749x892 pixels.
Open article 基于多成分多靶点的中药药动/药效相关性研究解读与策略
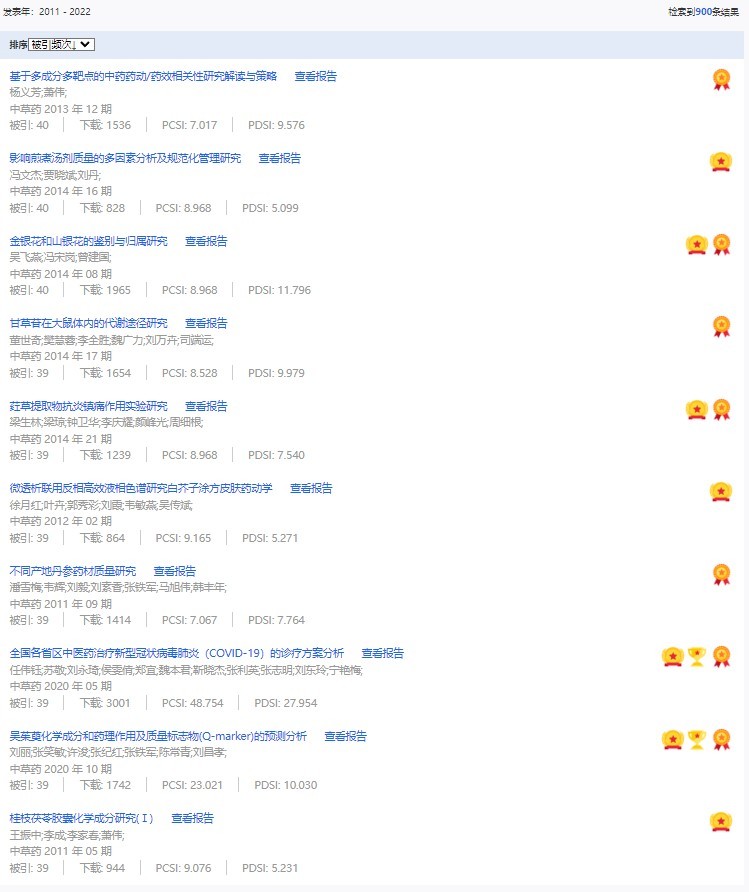tap(143, 76)
